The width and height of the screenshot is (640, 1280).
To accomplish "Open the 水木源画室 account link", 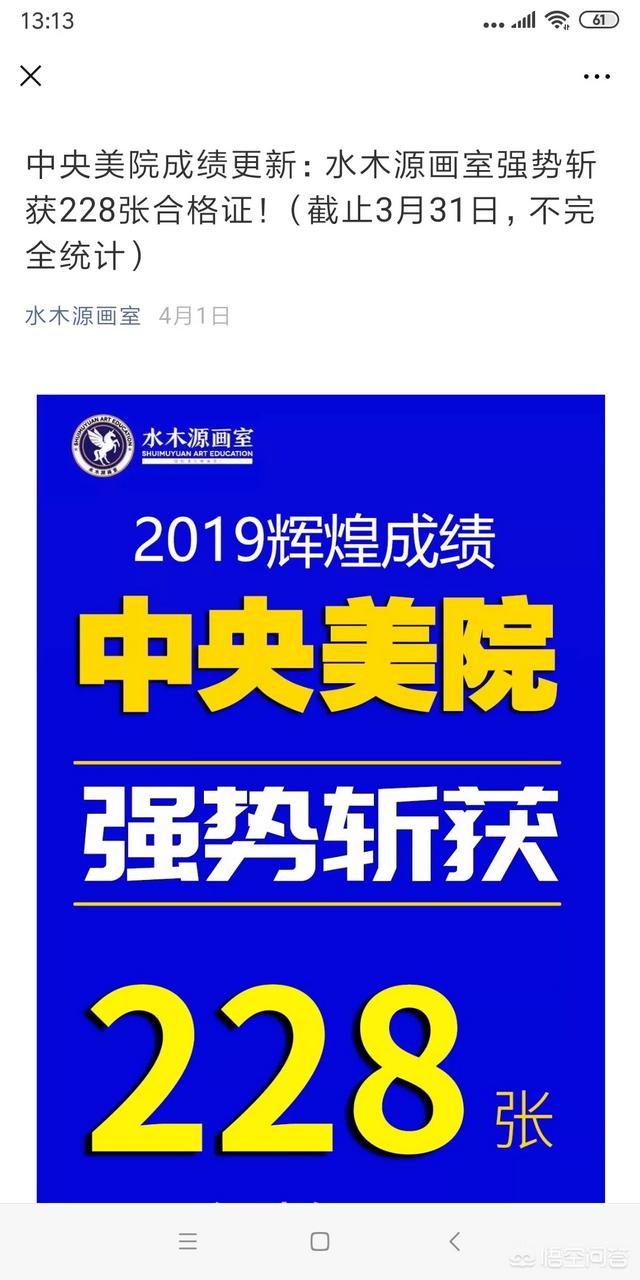I will point(85,316).
